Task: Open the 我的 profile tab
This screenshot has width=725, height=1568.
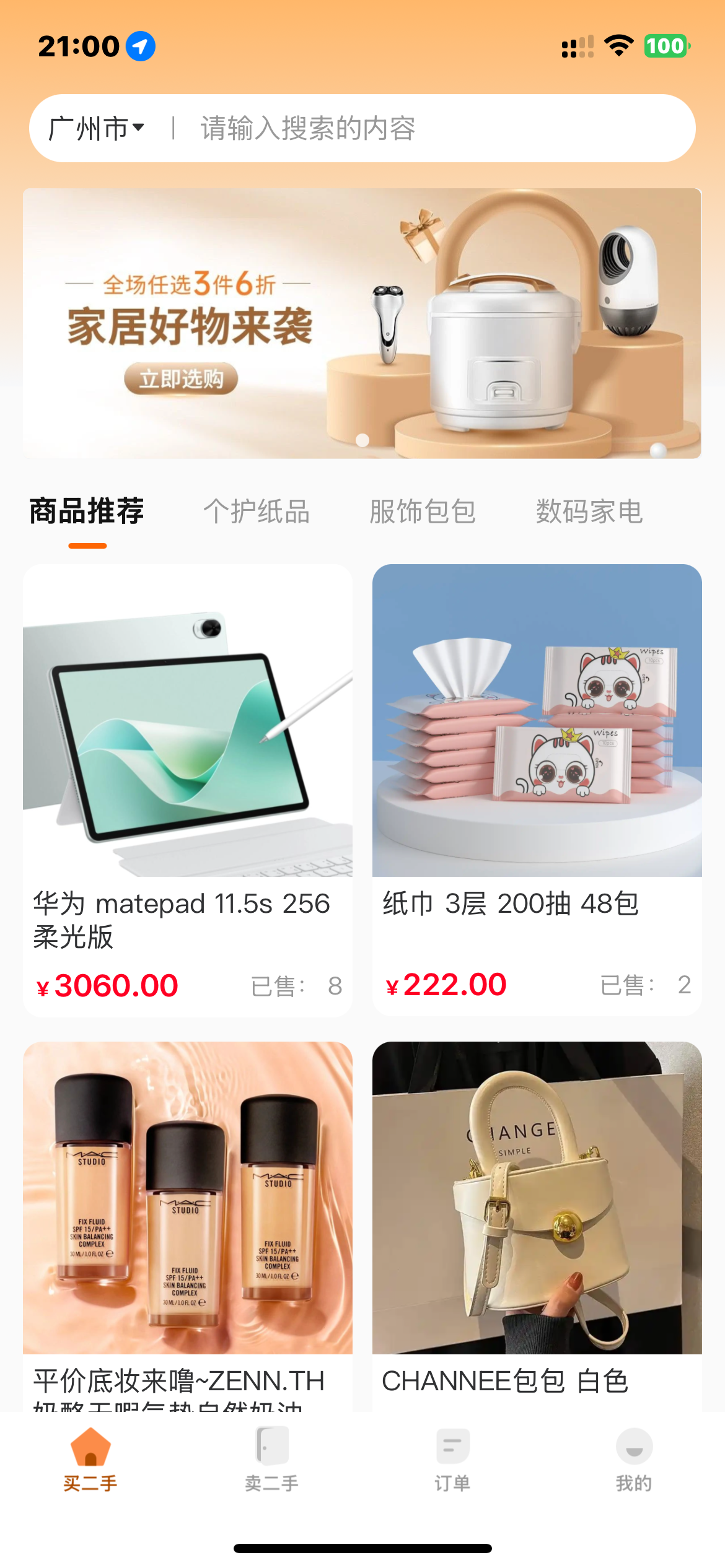Action: pos(634,1459)
